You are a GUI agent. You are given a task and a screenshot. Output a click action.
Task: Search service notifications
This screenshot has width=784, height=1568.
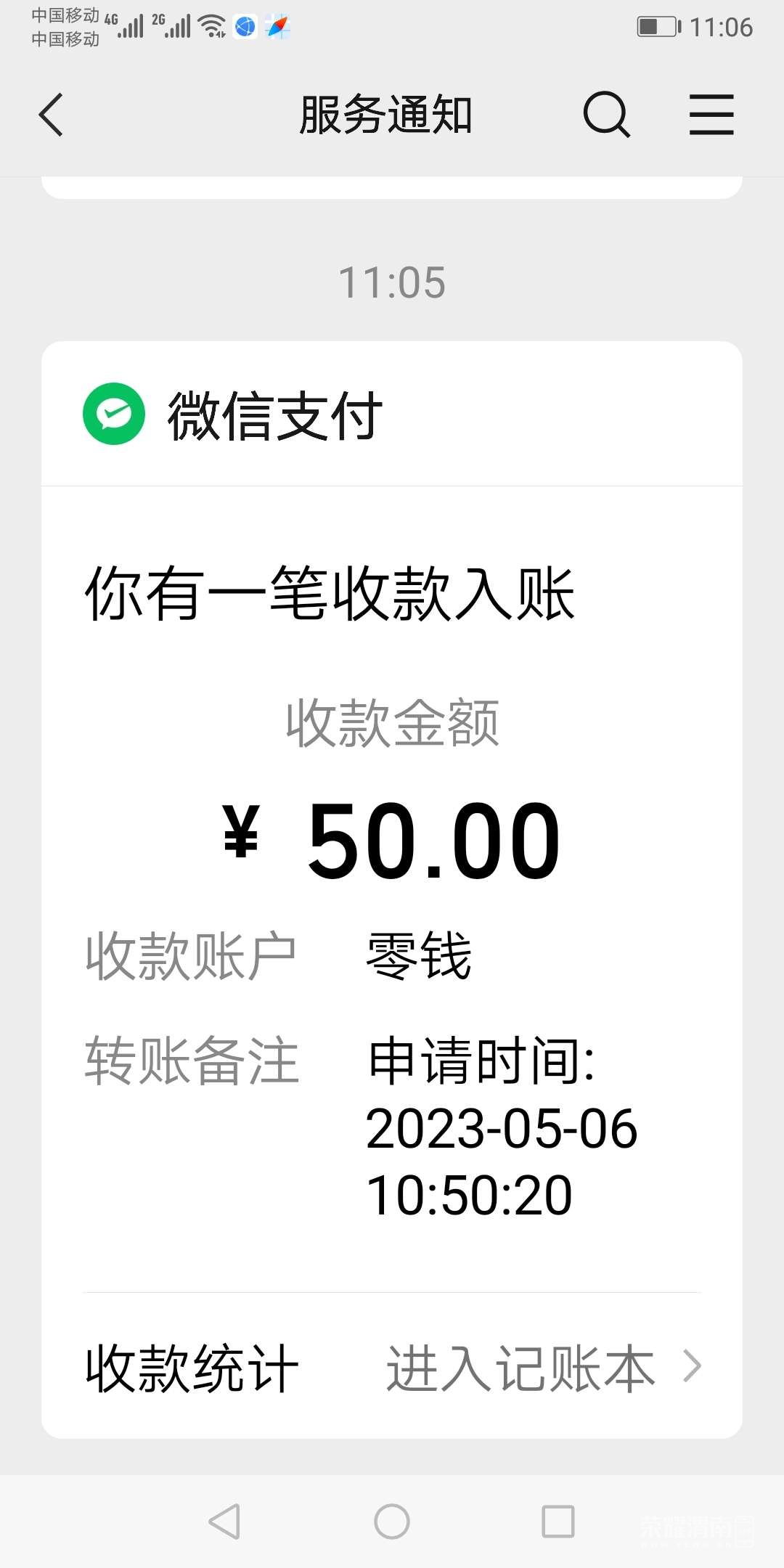pyautogui.click(x=606, y=115)
